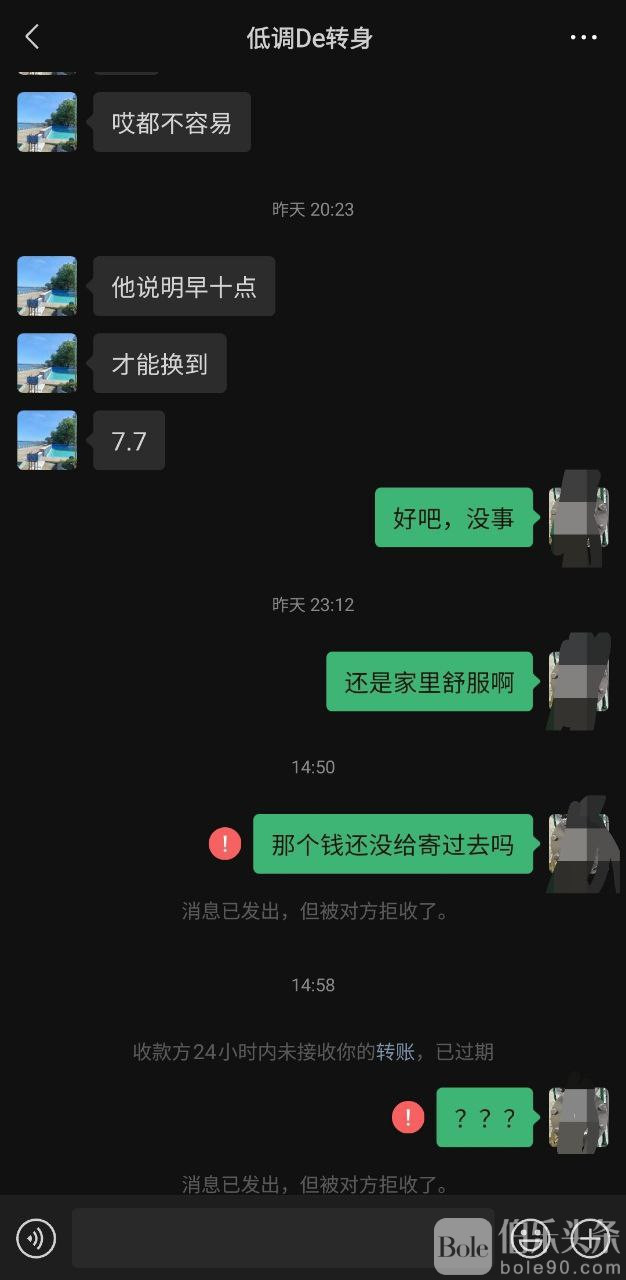Tap the red resend icon beside 那个钱还没给寄过去吗

pos(225,844)
